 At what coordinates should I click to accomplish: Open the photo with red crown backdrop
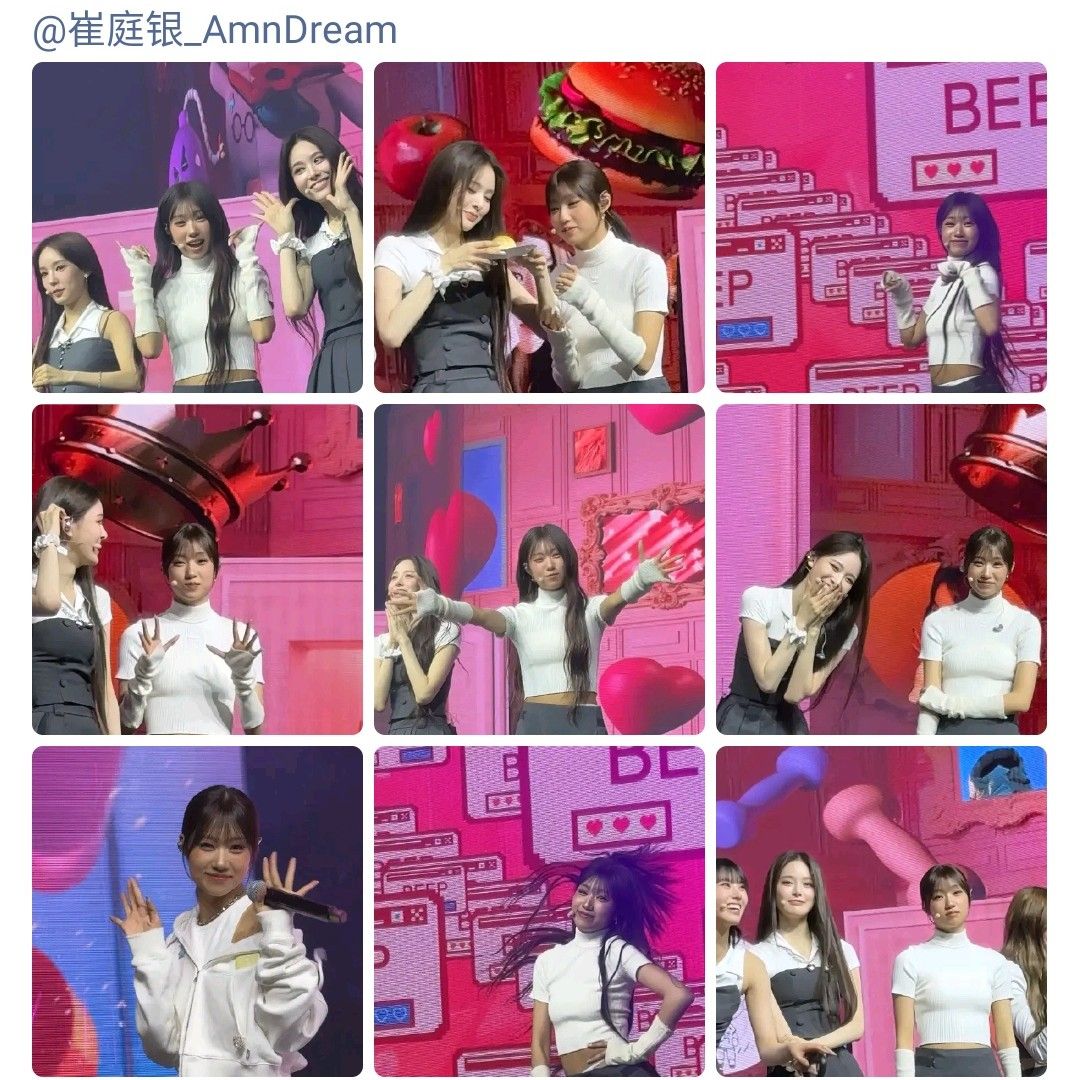pos(197,569)
